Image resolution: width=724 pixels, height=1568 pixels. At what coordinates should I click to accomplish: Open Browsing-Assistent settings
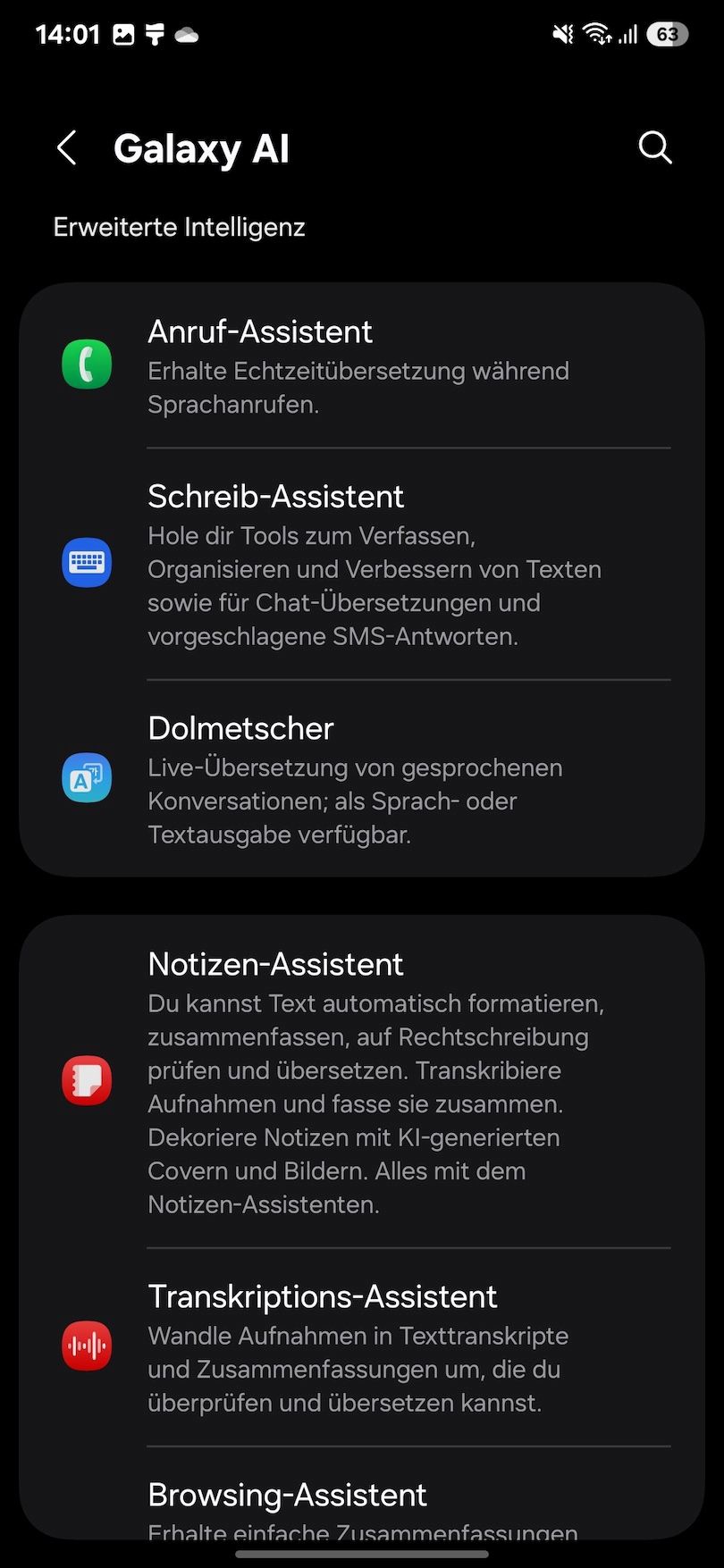click(x=362, y=1503)
